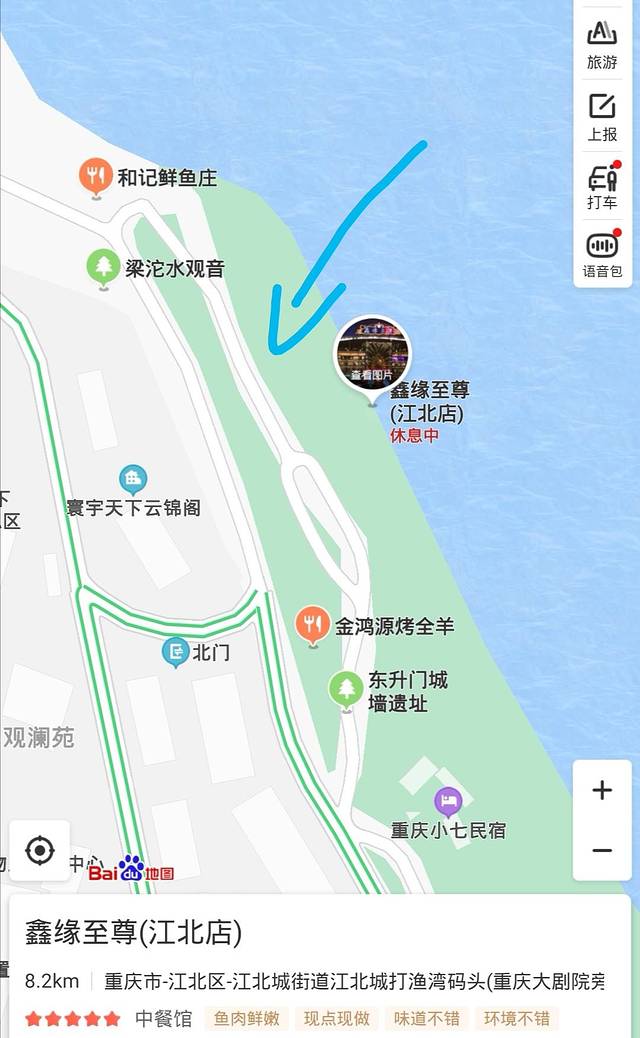Open 打车 ride hailing
Screen dimensions: 640x1038
point(602,187)
